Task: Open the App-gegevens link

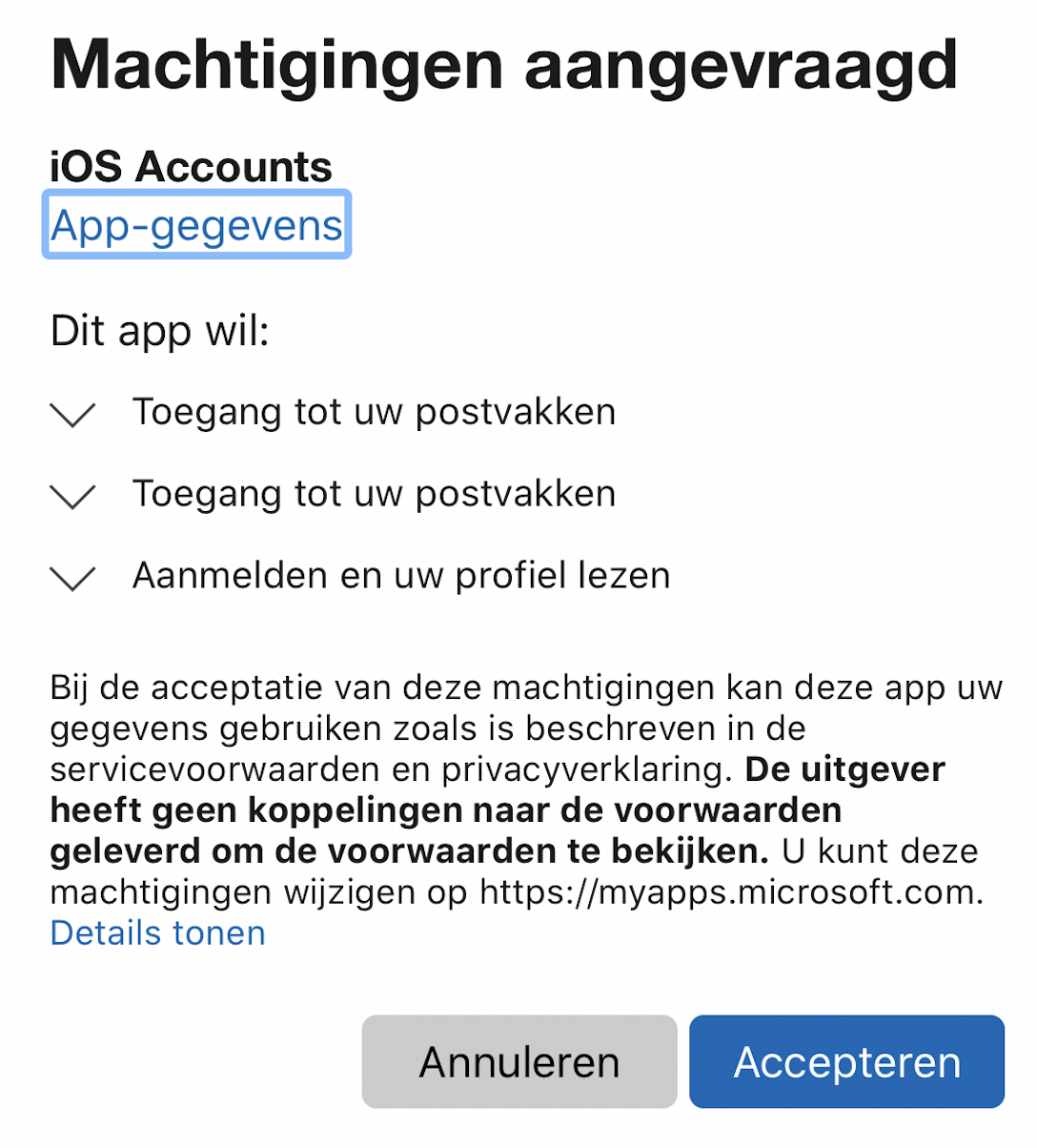Action: pos(196,226)
